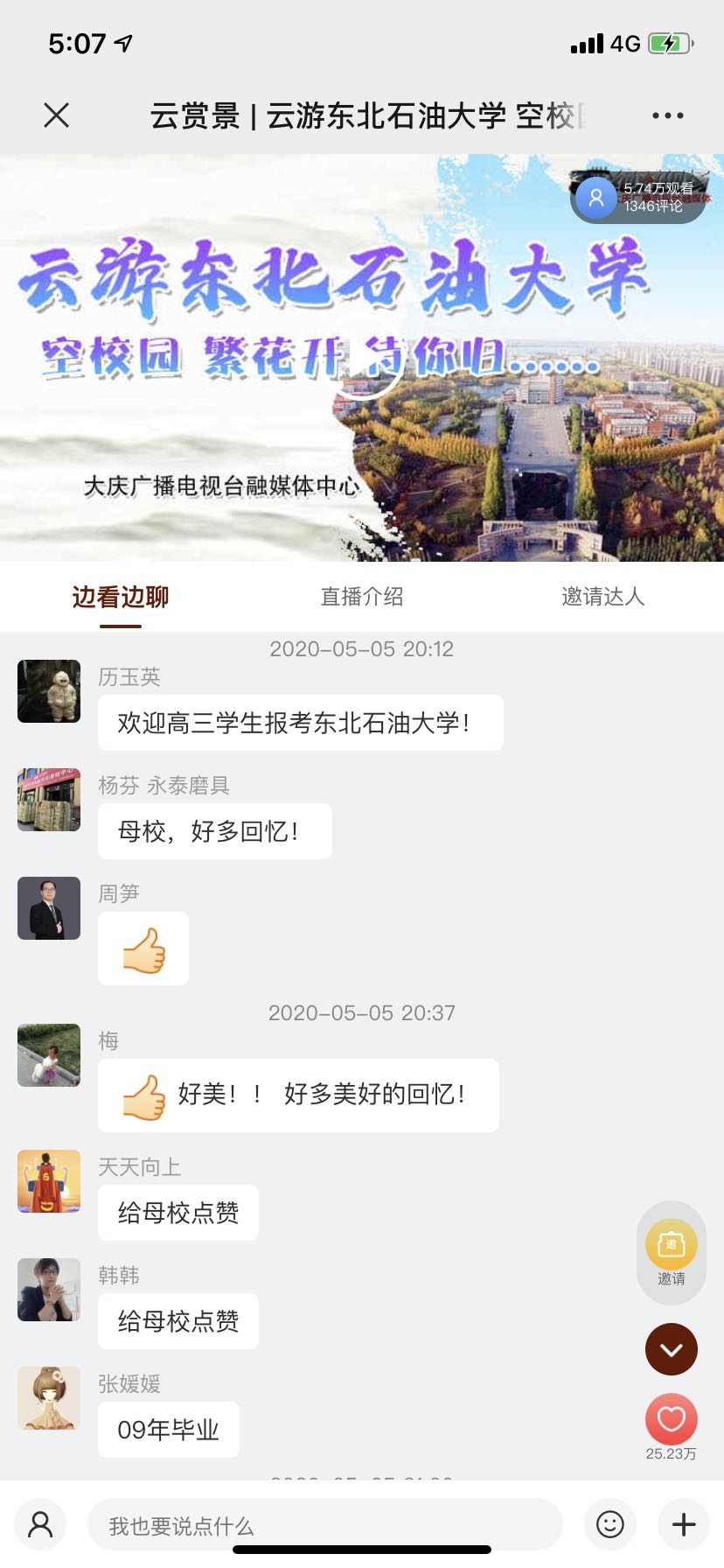Screen dimensions: 724x1568
Task: Open the three-dot overflow menu
Action: [x=667, y=115]
